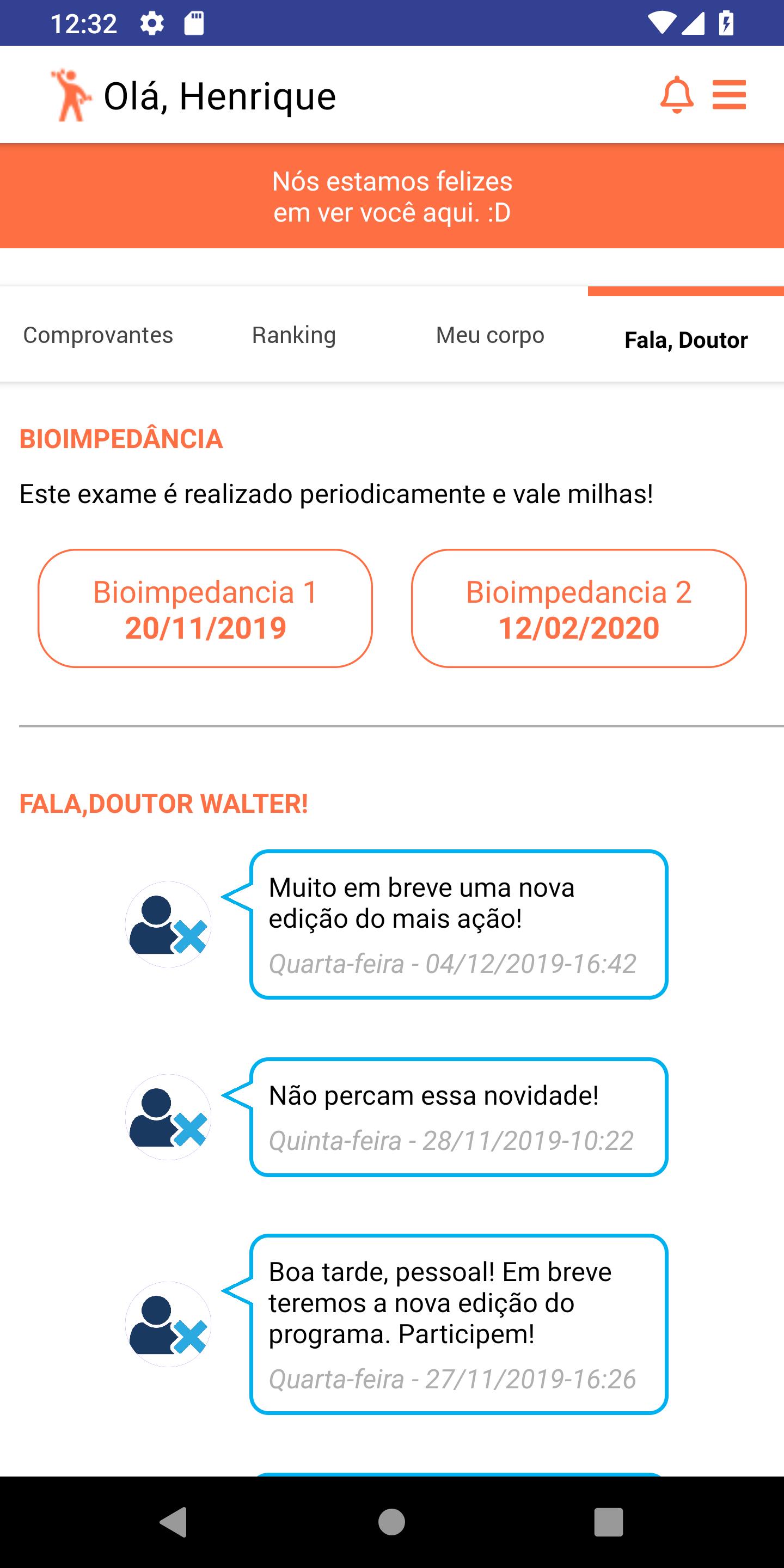This screenshot has width=784, height=1568.
Task: Switch to the Ranking tab
Action: tap(294, 335)
